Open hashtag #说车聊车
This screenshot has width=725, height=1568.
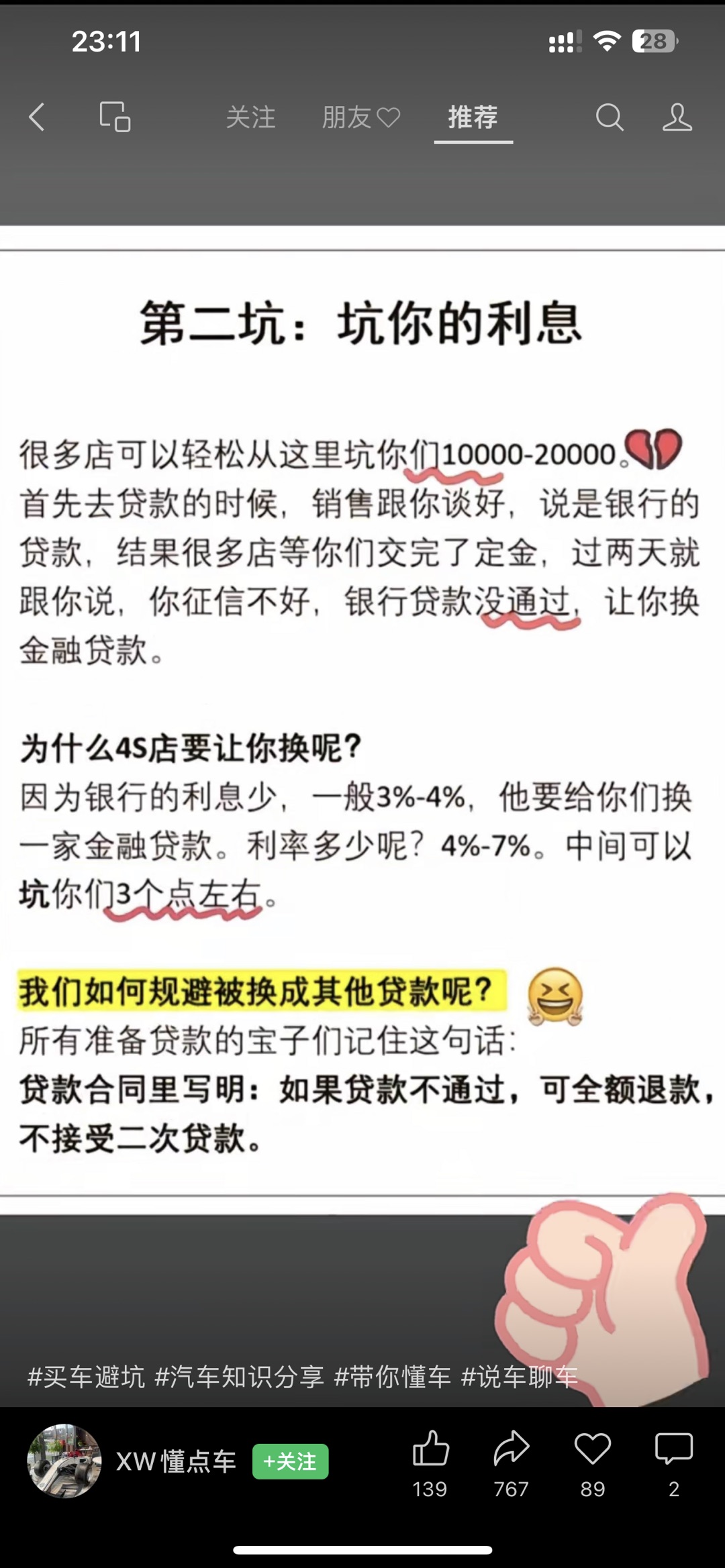click(519, 1377)
